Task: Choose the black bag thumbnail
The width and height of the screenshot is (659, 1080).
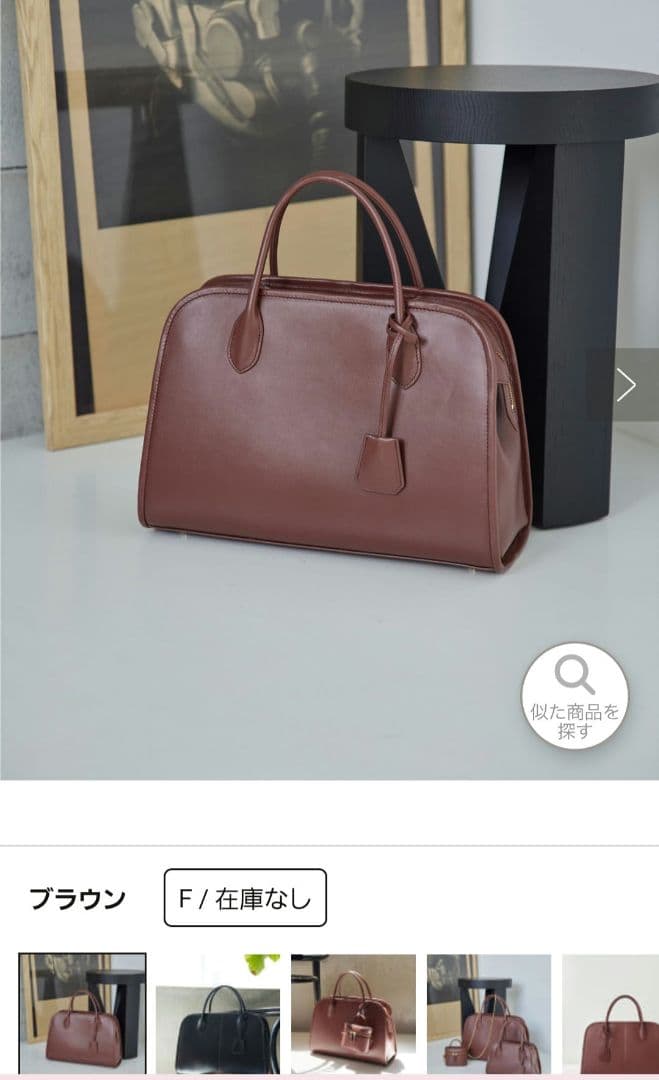Action: pos(217,1013)
